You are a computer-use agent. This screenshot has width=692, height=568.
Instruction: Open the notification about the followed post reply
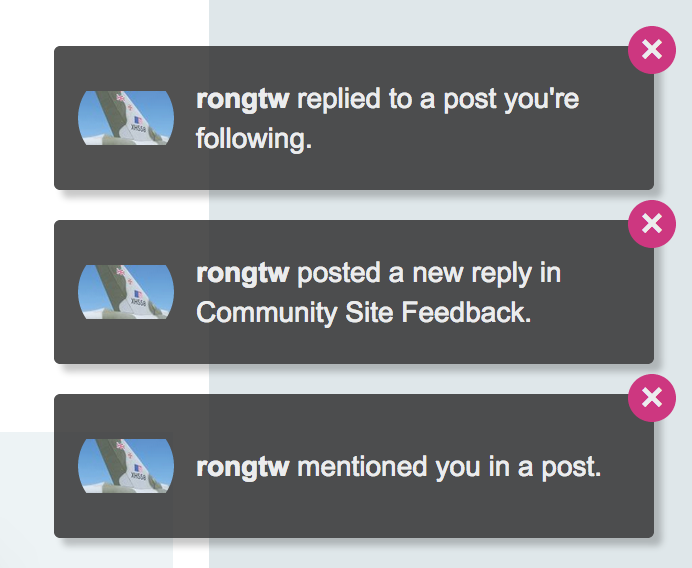tap(387, 119)
